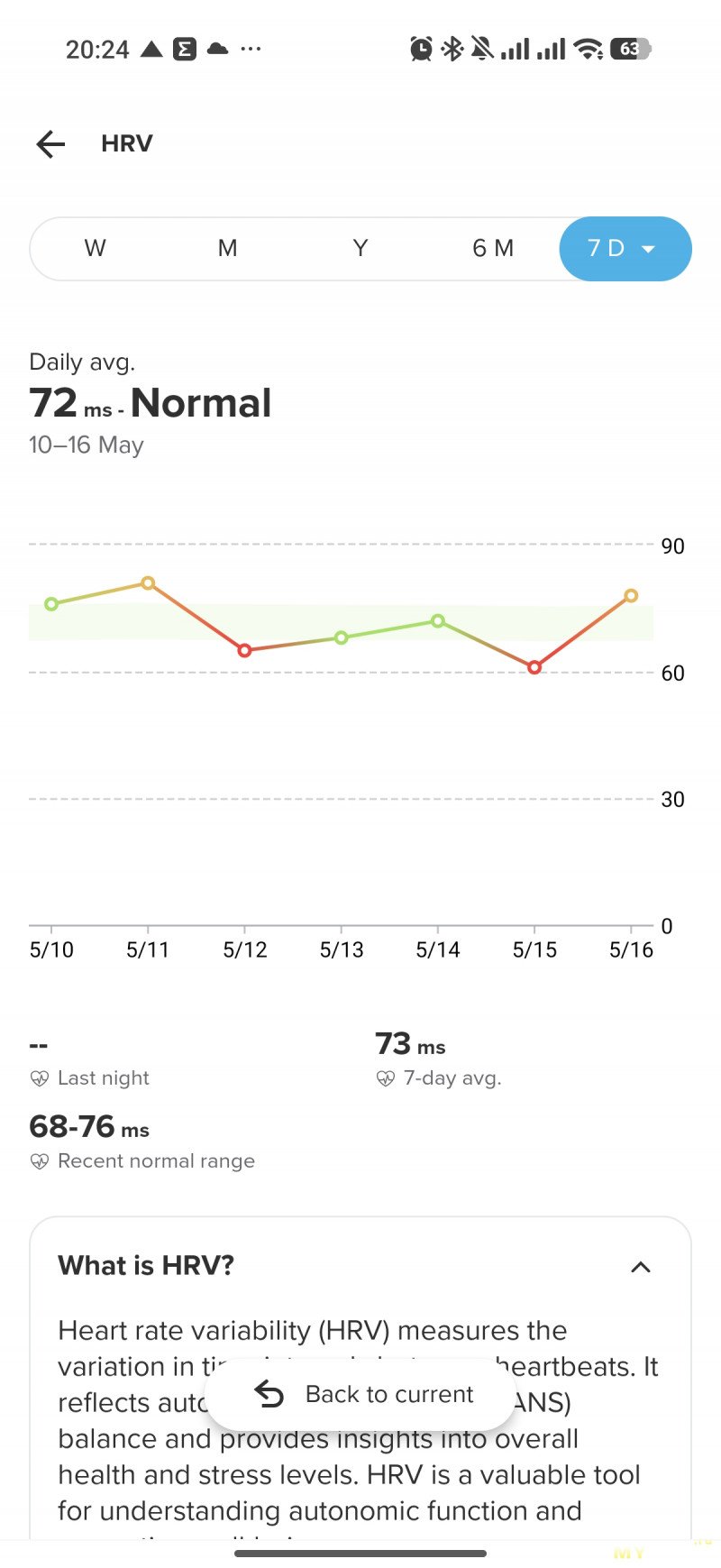This screenshot has width=721, height=1568.
Task: Select the 5/11 data point on chart
Action: pyautogui.click(x=148, y=583)
